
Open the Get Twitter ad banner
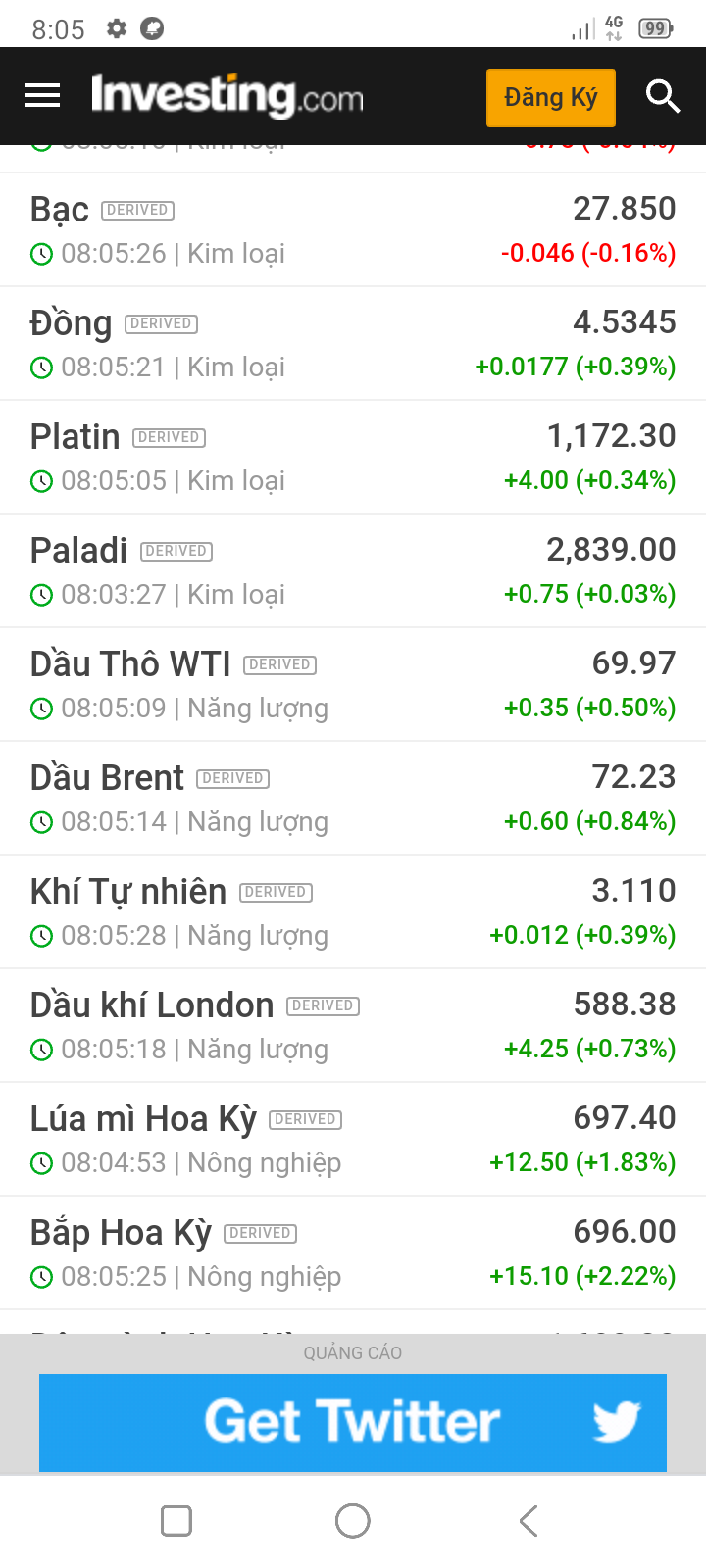(x=353, y=1422)
